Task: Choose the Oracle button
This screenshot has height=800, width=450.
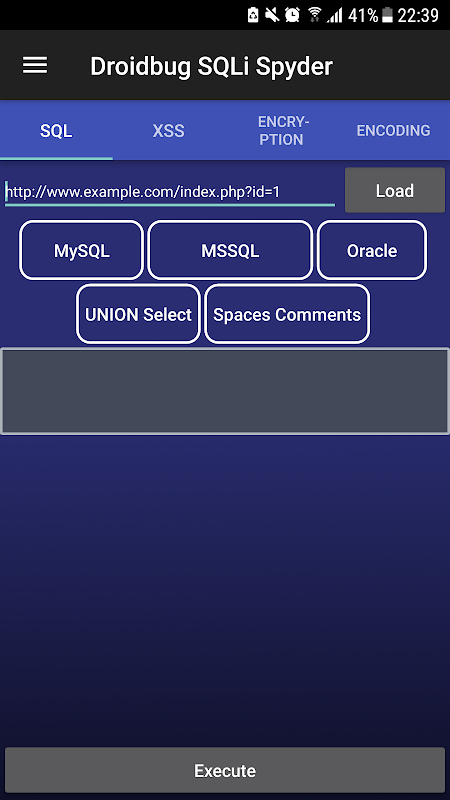Action: pyautogui.click(x=372, y=250)
